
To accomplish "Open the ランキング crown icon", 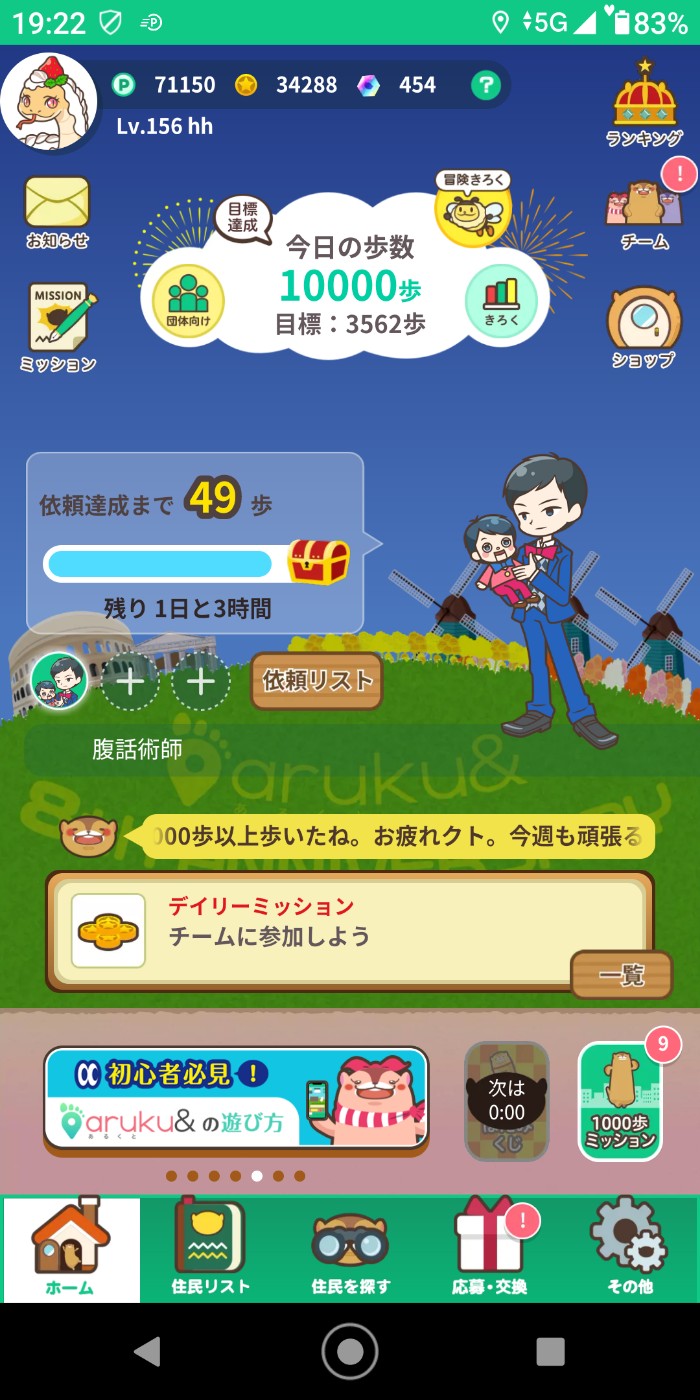I will tap(644, 103).
